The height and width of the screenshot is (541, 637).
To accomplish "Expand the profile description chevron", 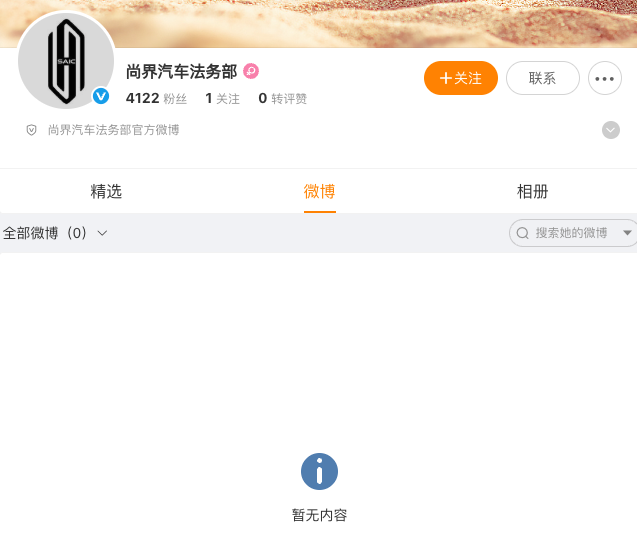I will (x=611, y=130).
